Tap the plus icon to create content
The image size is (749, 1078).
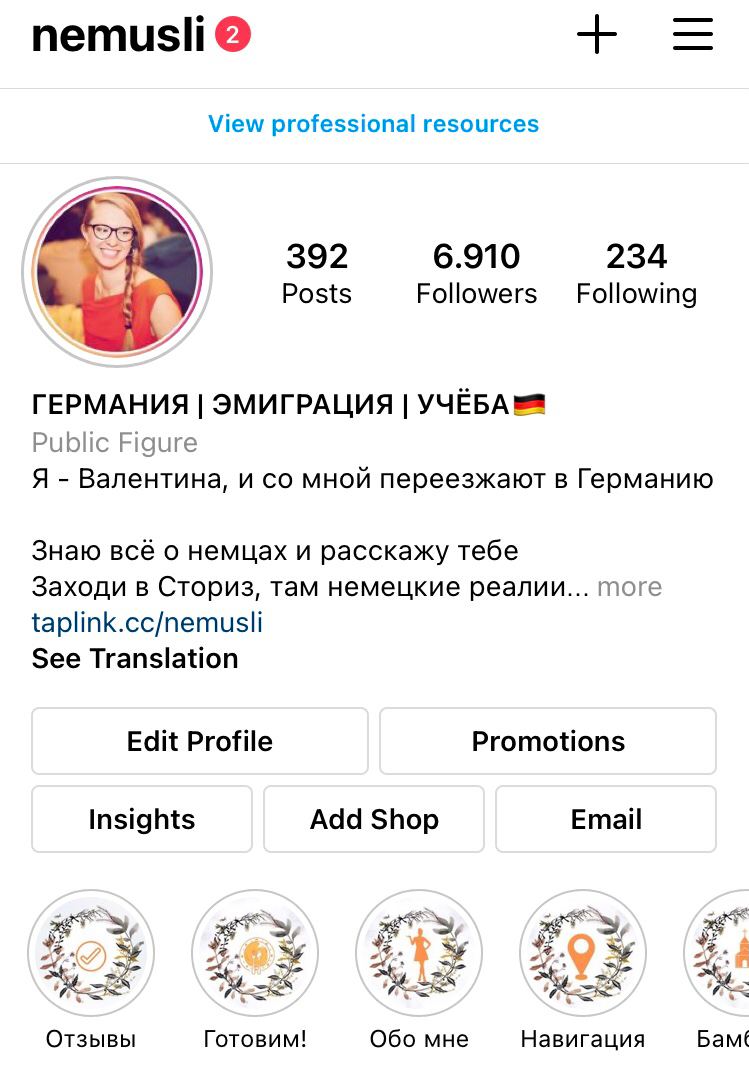597,36
